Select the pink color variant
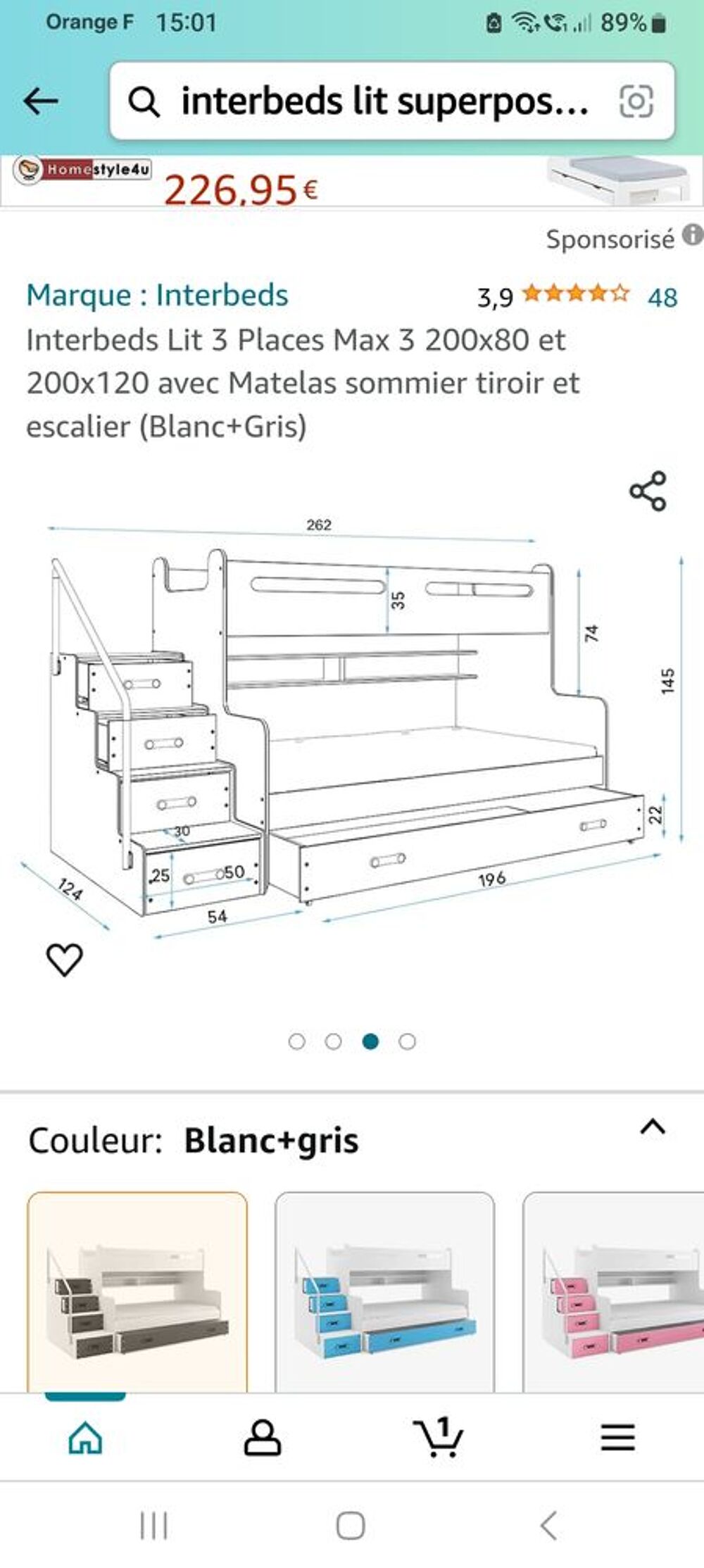Screen dimensions: 704x1568 point(613,1291)
